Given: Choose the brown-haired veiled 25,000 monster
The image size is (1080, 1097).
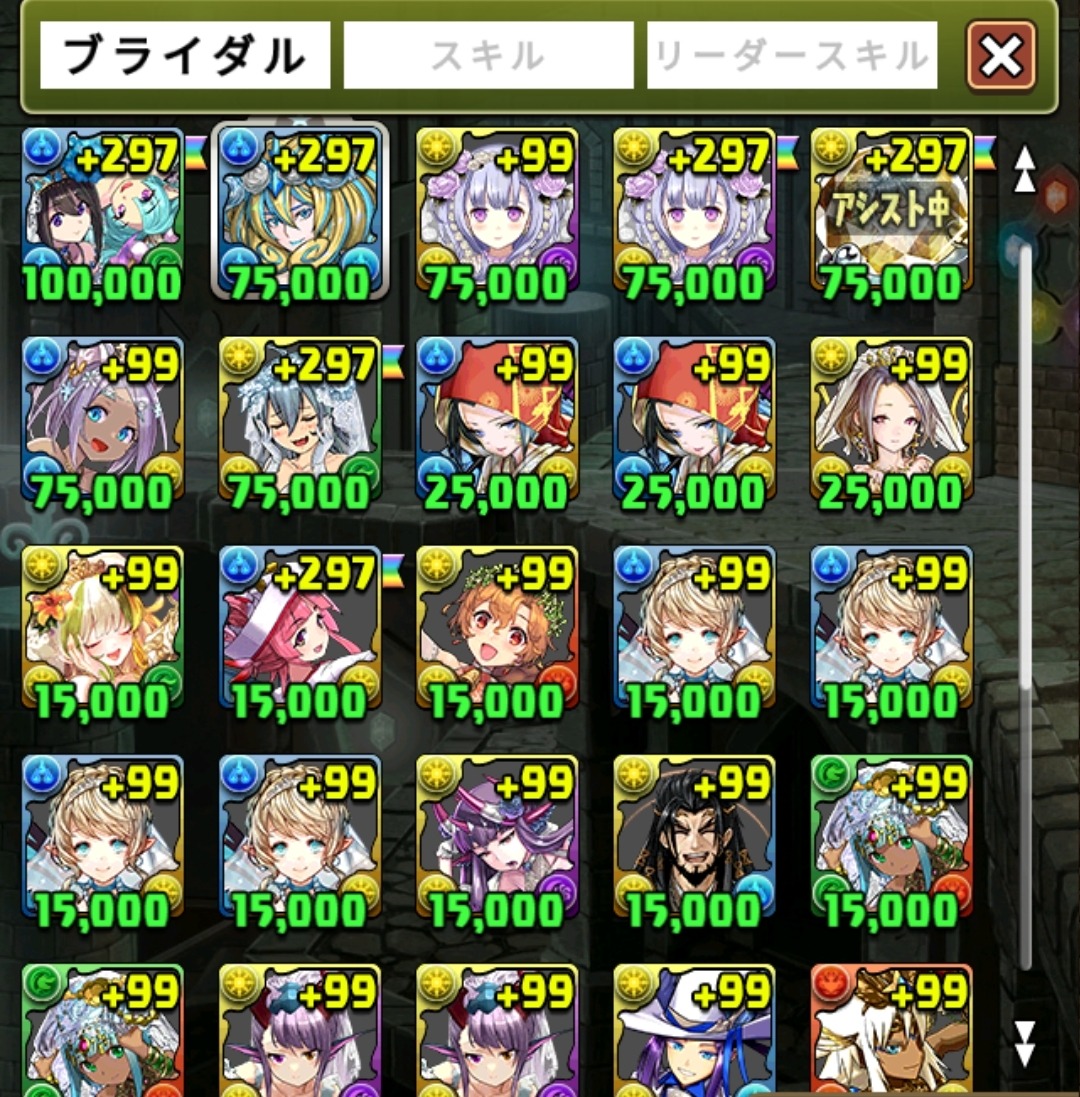Looking at the screenshot, I should pyautogui.click(x=891, y=423).
